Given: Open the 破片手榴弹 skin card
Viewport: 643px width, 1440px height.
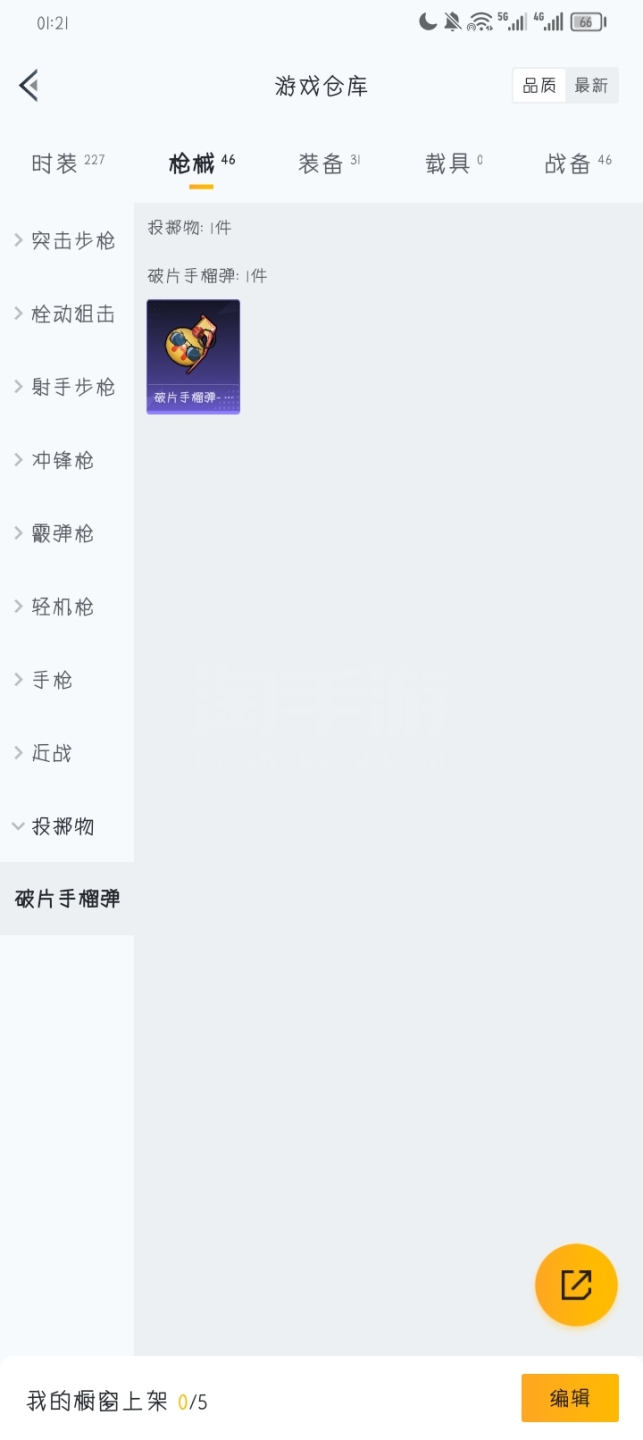Looking at the screenshot, I should pos(193,356).
